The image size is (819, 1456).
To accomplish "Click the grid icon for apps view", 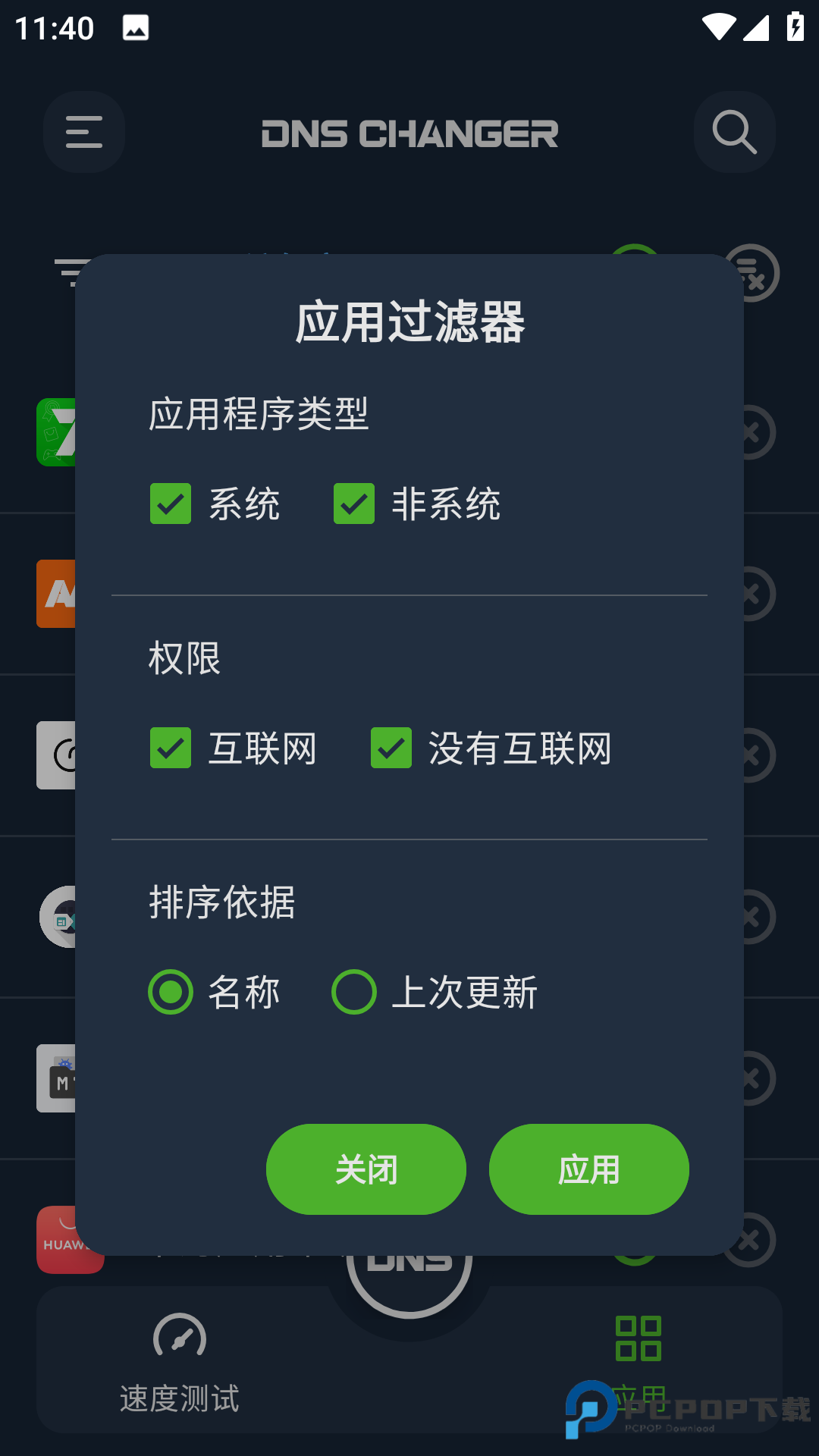I will 638,1338.
